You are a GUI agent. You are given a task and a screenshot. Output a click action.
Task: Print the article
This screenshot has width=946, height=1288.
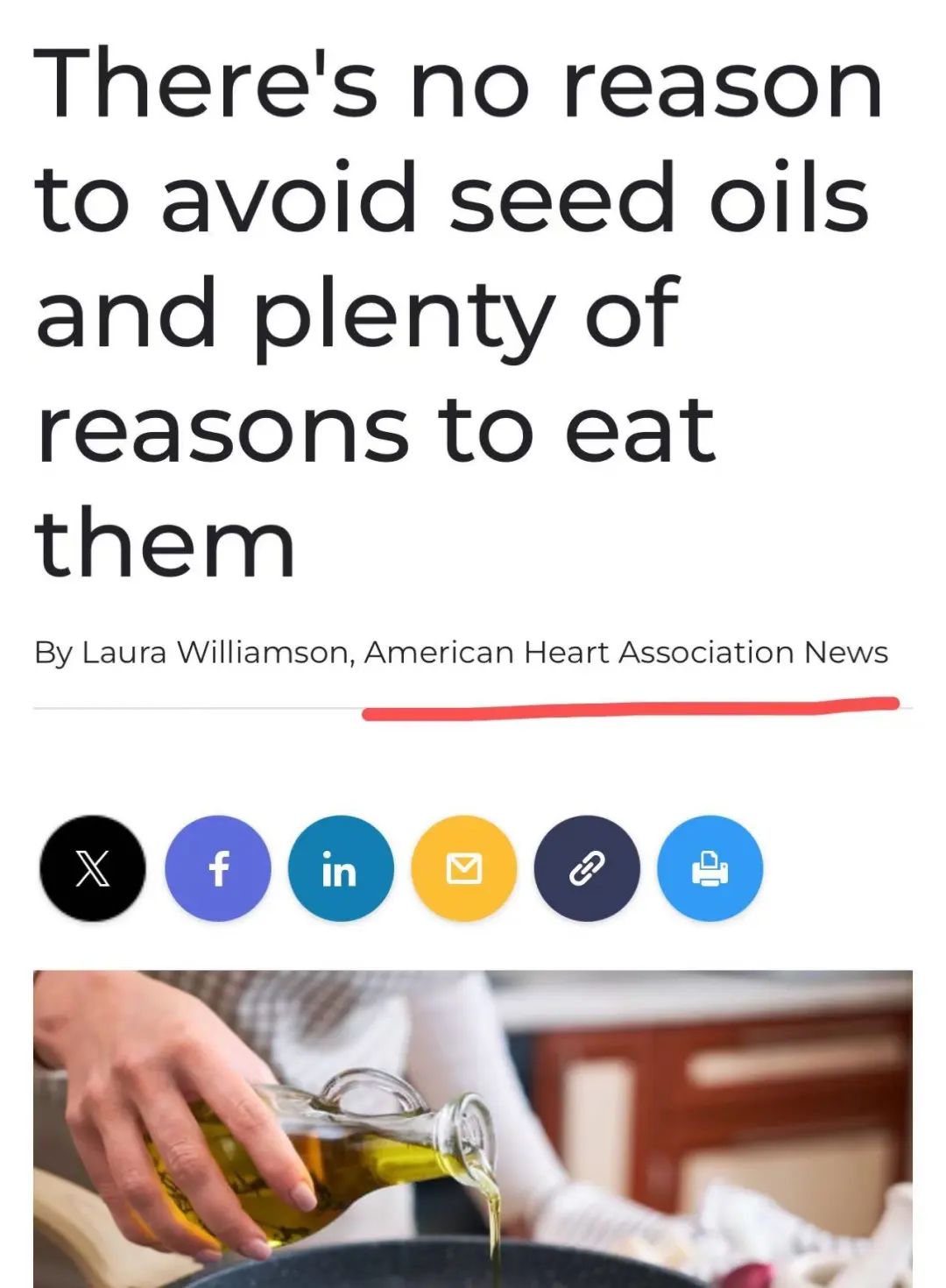coord(709,868)
